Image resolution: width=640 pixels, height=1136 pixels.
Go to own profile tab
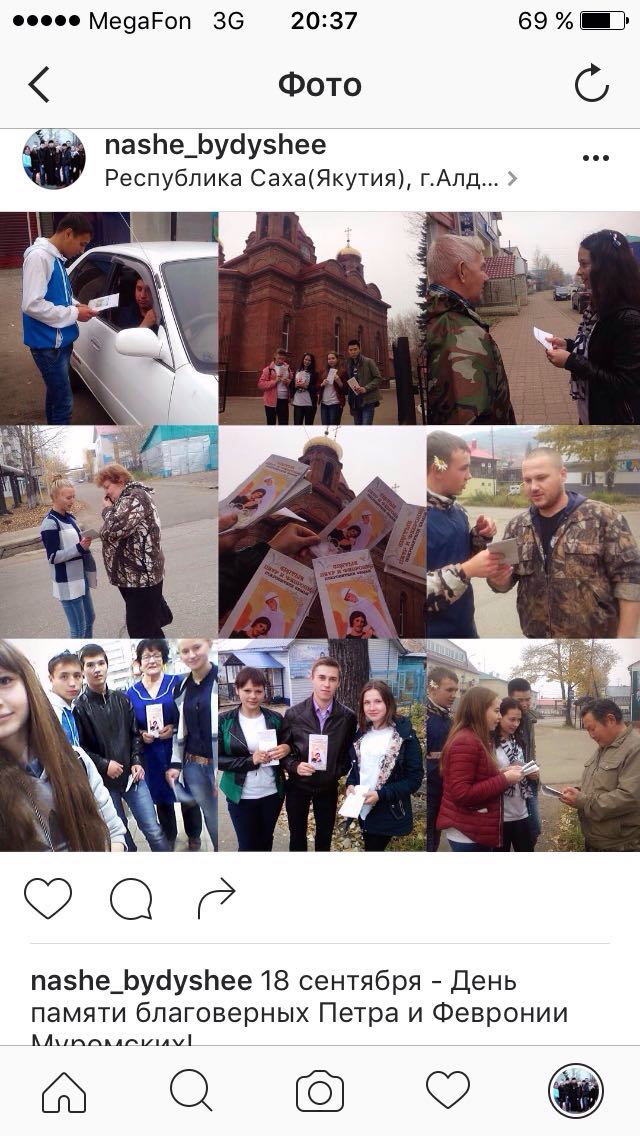(x=575, y=1091)
